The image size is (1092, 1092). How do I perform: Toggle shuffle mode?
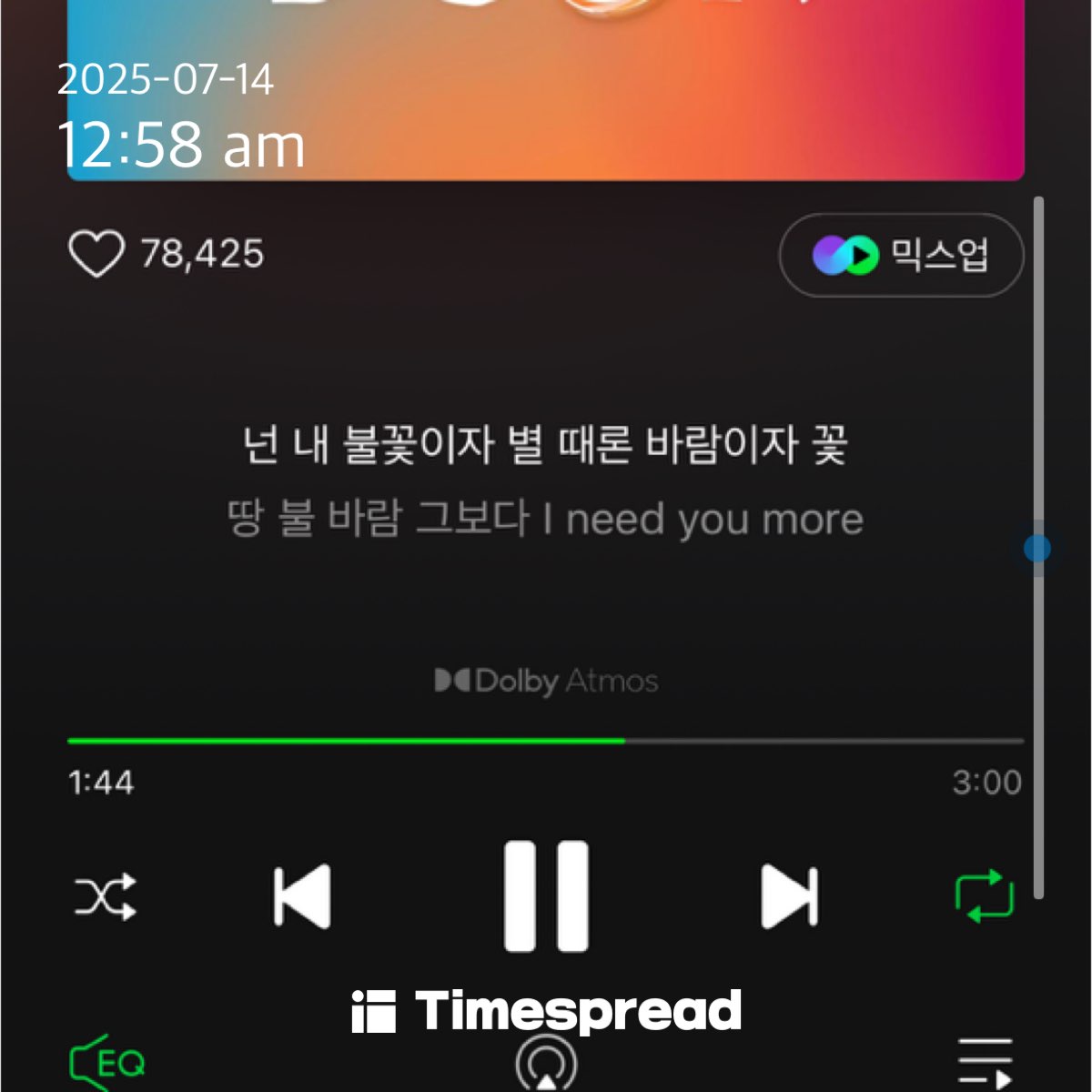106,897
